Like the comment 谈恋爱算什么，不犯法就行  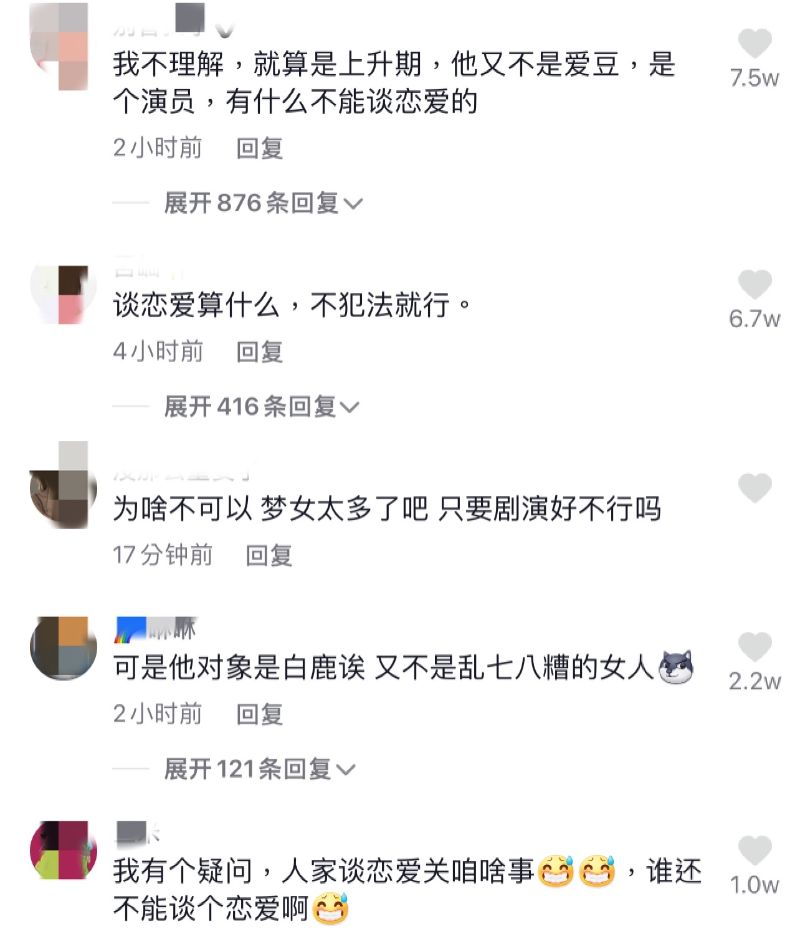tap(755, 285)
